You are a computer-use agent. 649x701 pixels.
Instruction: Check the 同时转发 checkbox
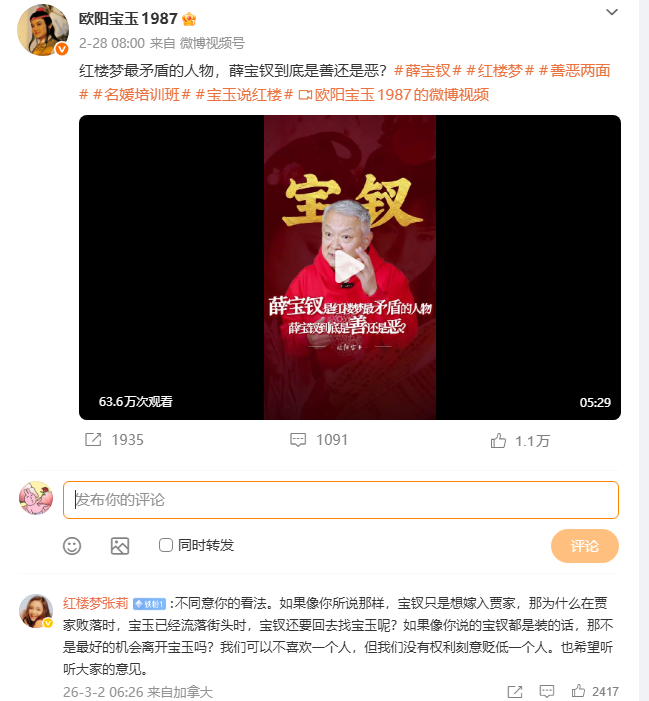(x=166, y=545)
